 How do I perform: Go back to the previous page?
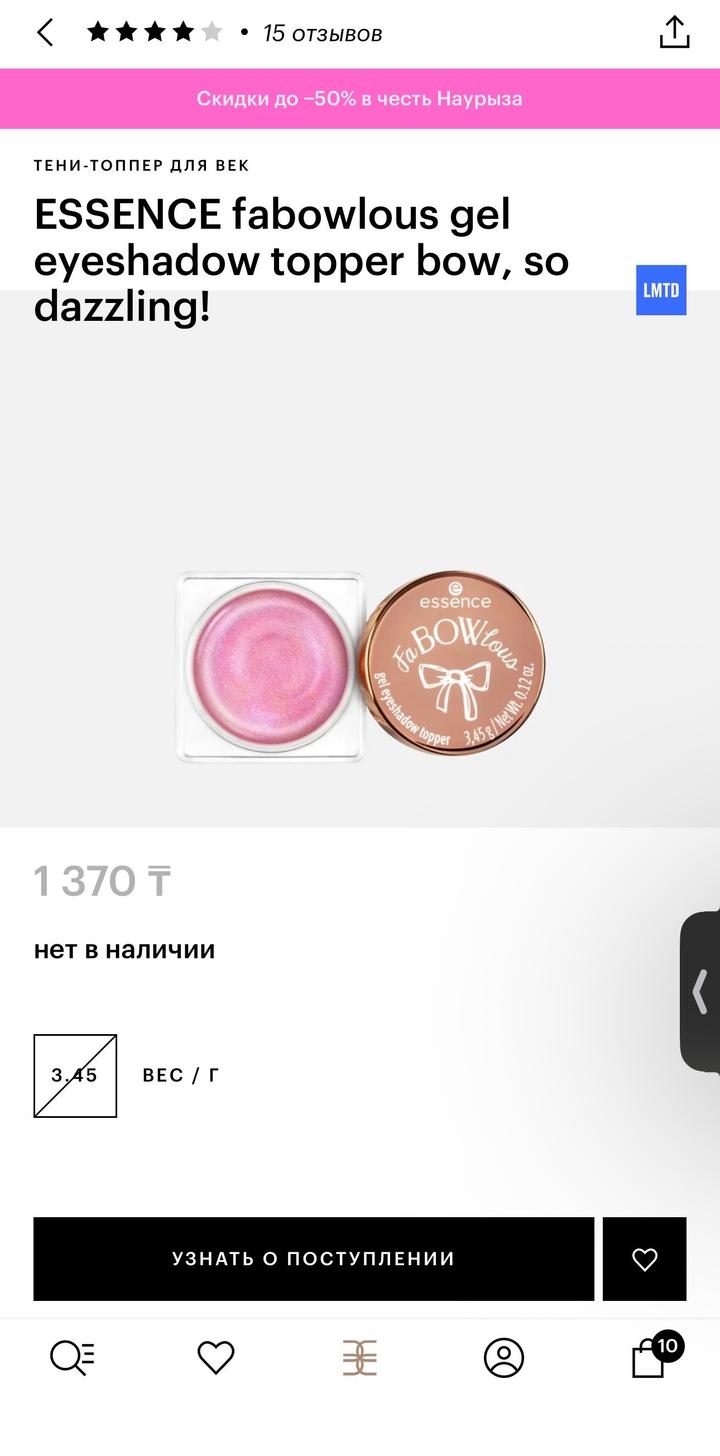(x=45, y=33)
